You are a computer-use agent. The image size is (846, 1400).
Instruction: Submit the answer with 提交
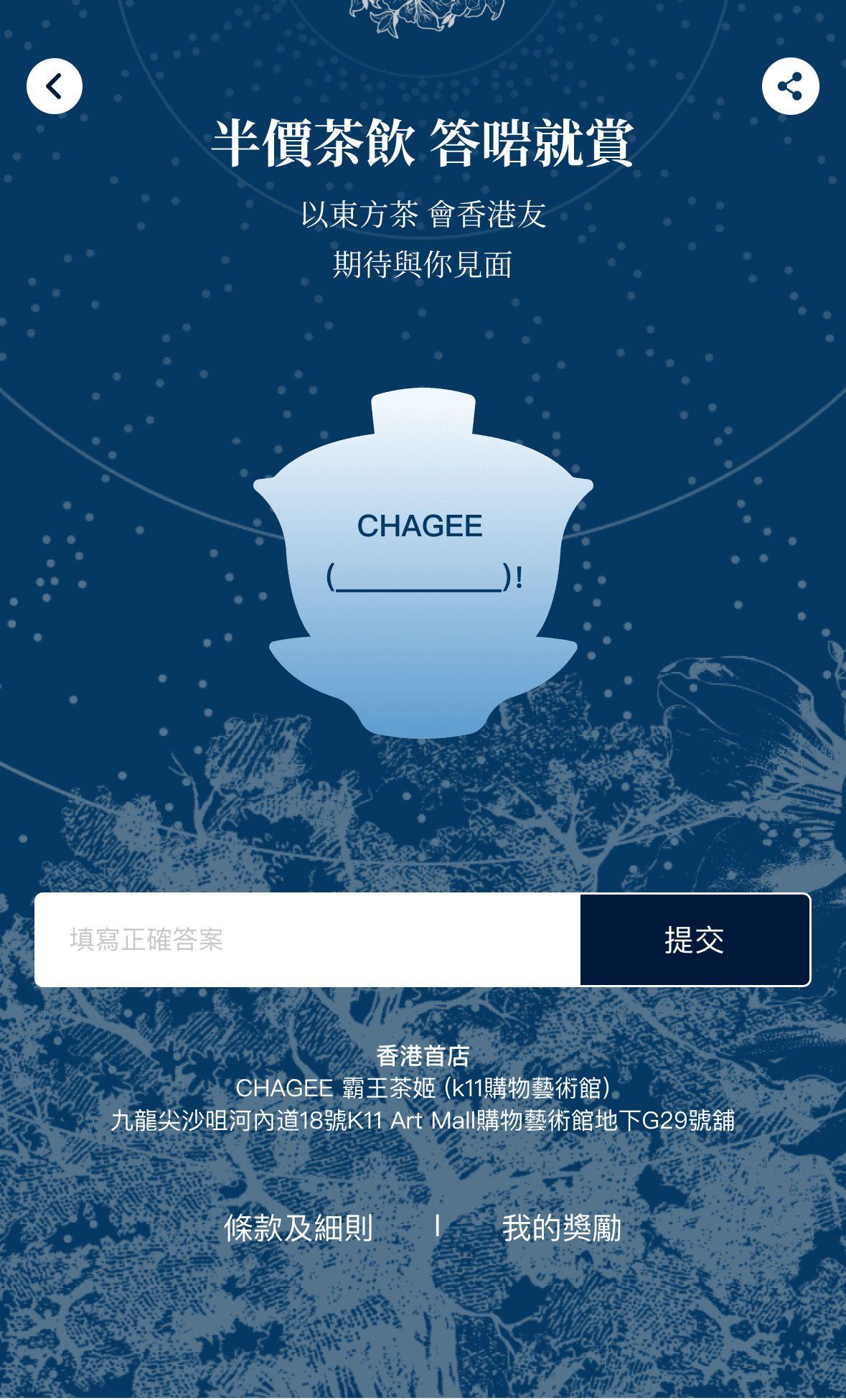(x=695, y=940)
